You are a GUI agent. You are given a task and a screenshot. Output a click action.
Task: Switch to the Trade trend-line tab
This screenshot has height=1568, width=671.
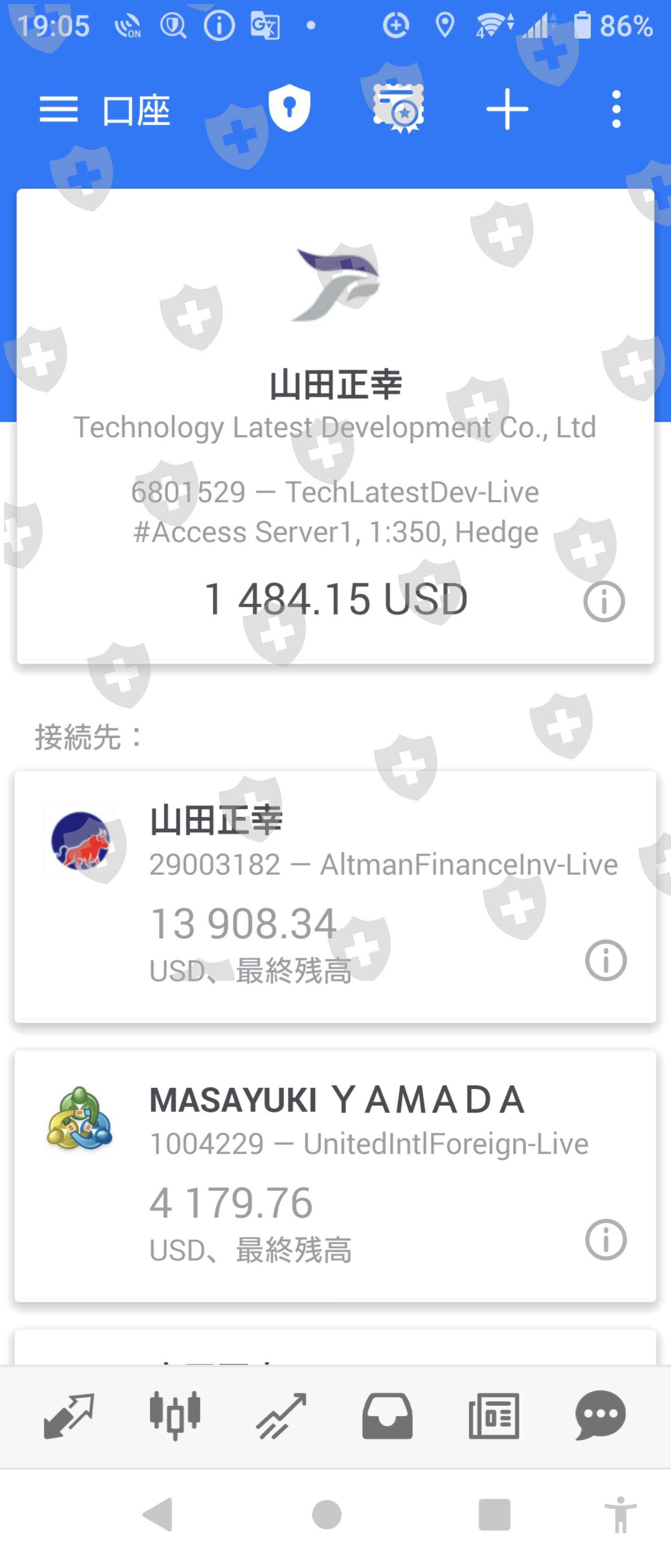click(x=281, y=1416)
